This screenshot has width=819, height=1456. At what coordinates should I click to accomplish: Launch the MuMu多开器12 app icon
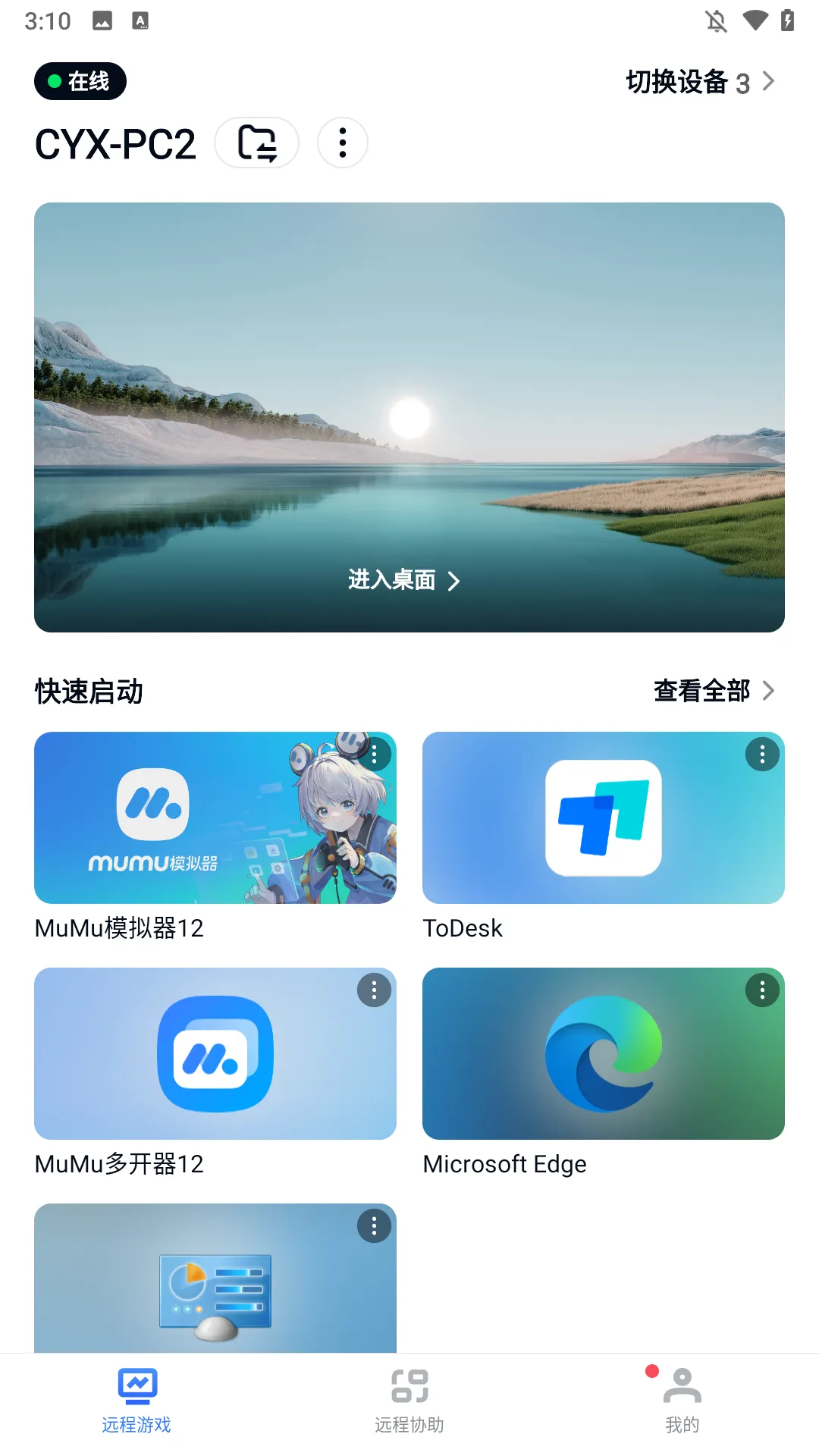coord(215,1053)
